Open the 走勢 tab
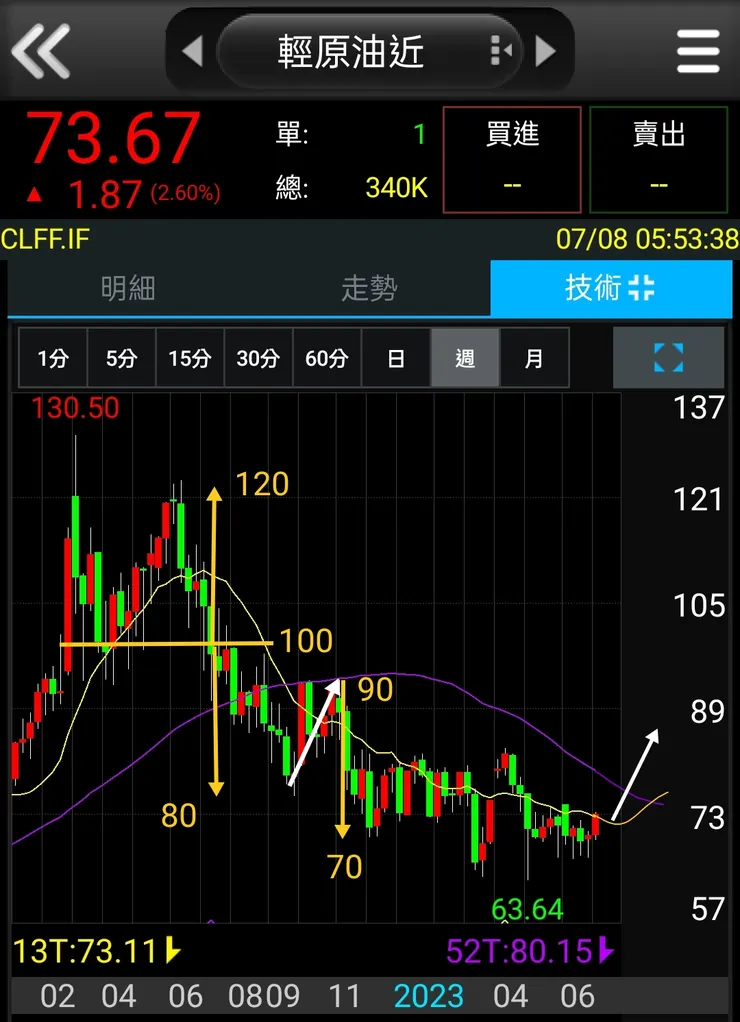The height and width of the screenshot is (1022, 740). tap(370, 289)
